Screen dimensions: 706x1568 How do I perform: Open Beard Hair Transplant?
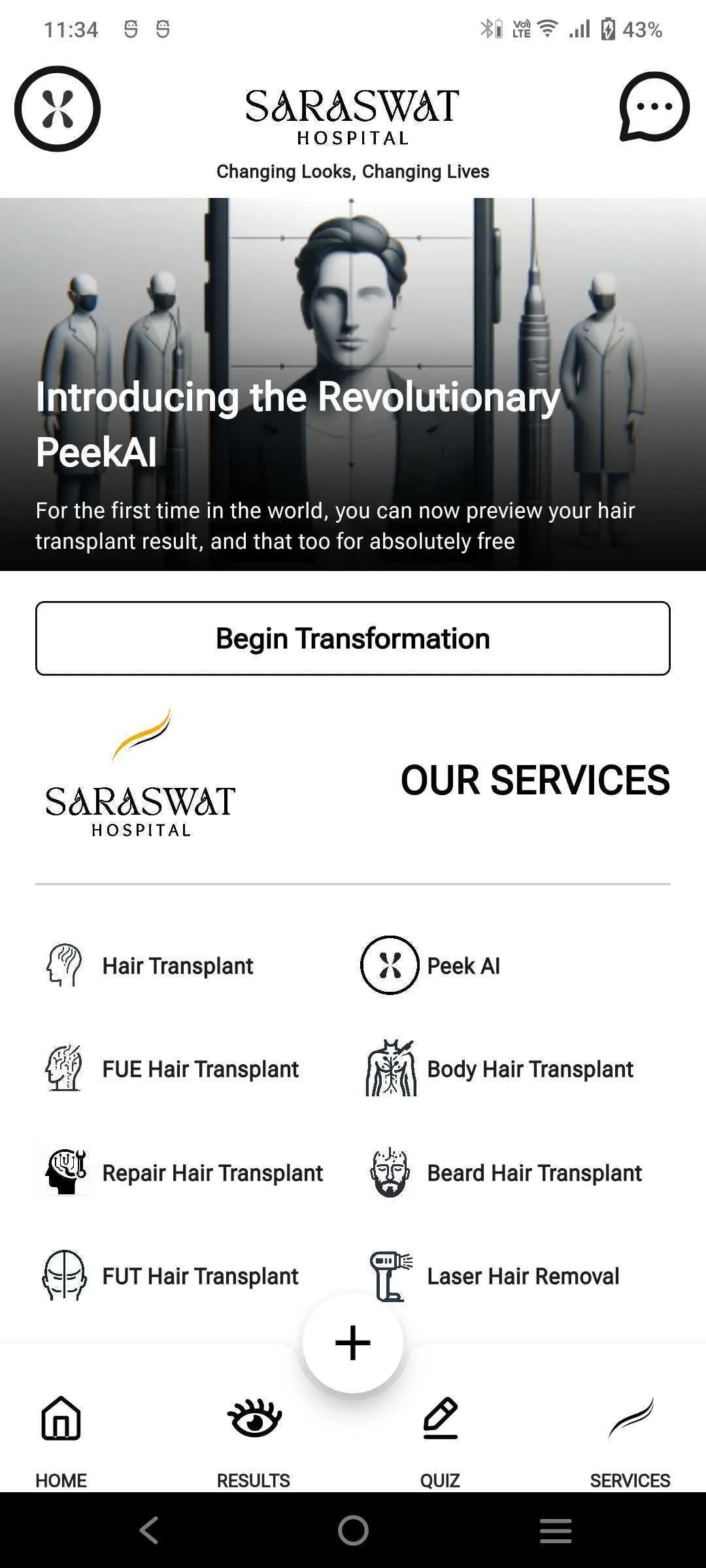pos(505,1173)
